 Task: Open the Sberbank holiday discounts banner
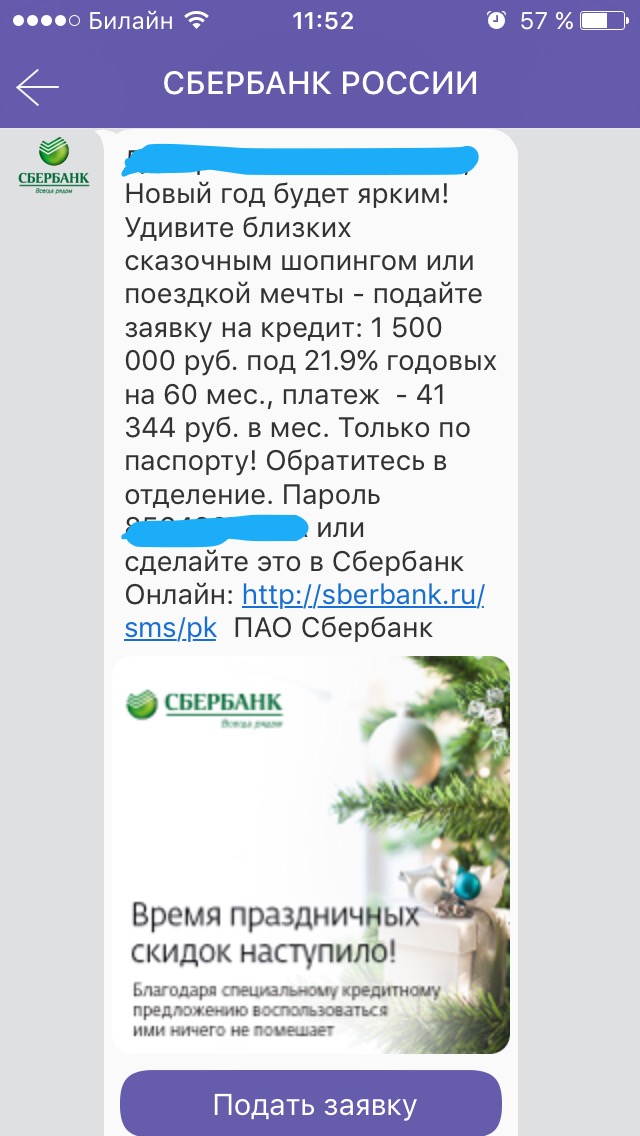[312, 855]
